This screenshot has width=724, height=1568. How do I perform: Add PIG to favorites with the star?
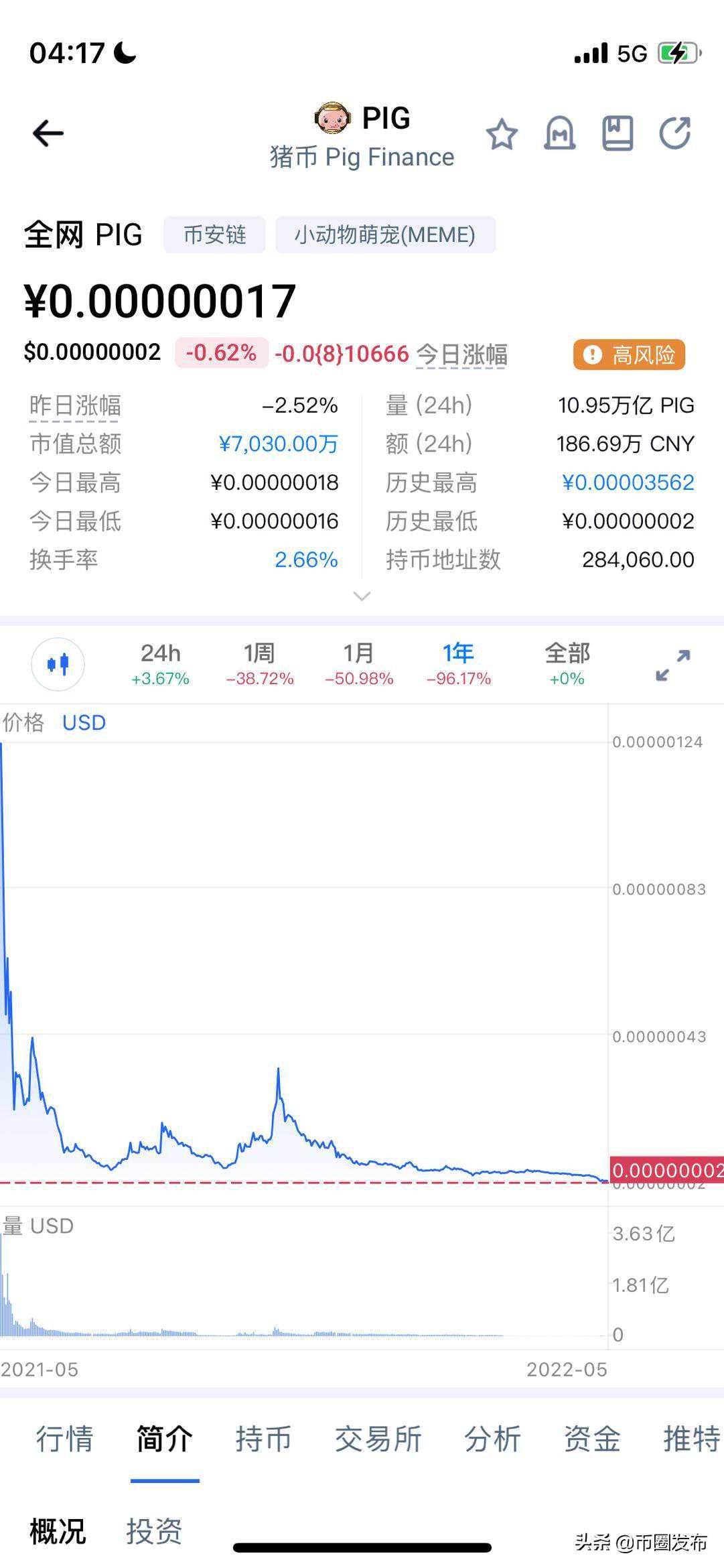point(502,134)
